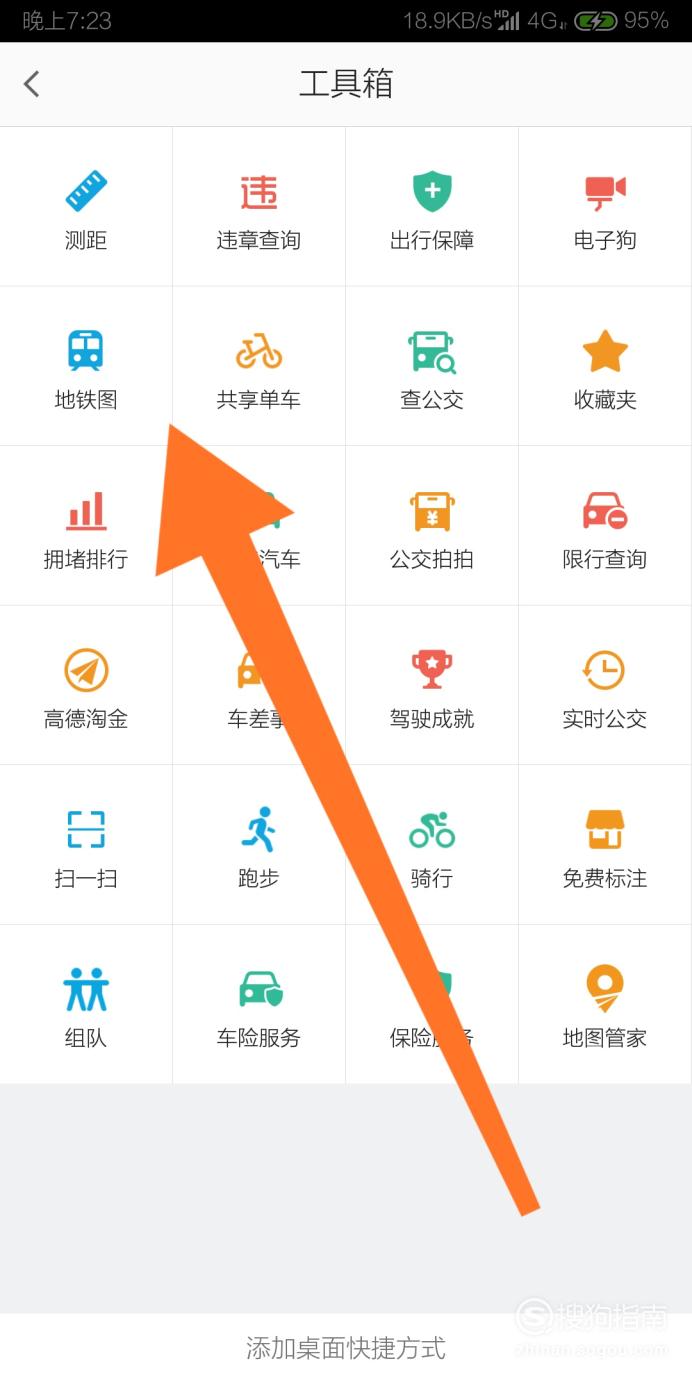Open 拥堵排行

point(86,526)
